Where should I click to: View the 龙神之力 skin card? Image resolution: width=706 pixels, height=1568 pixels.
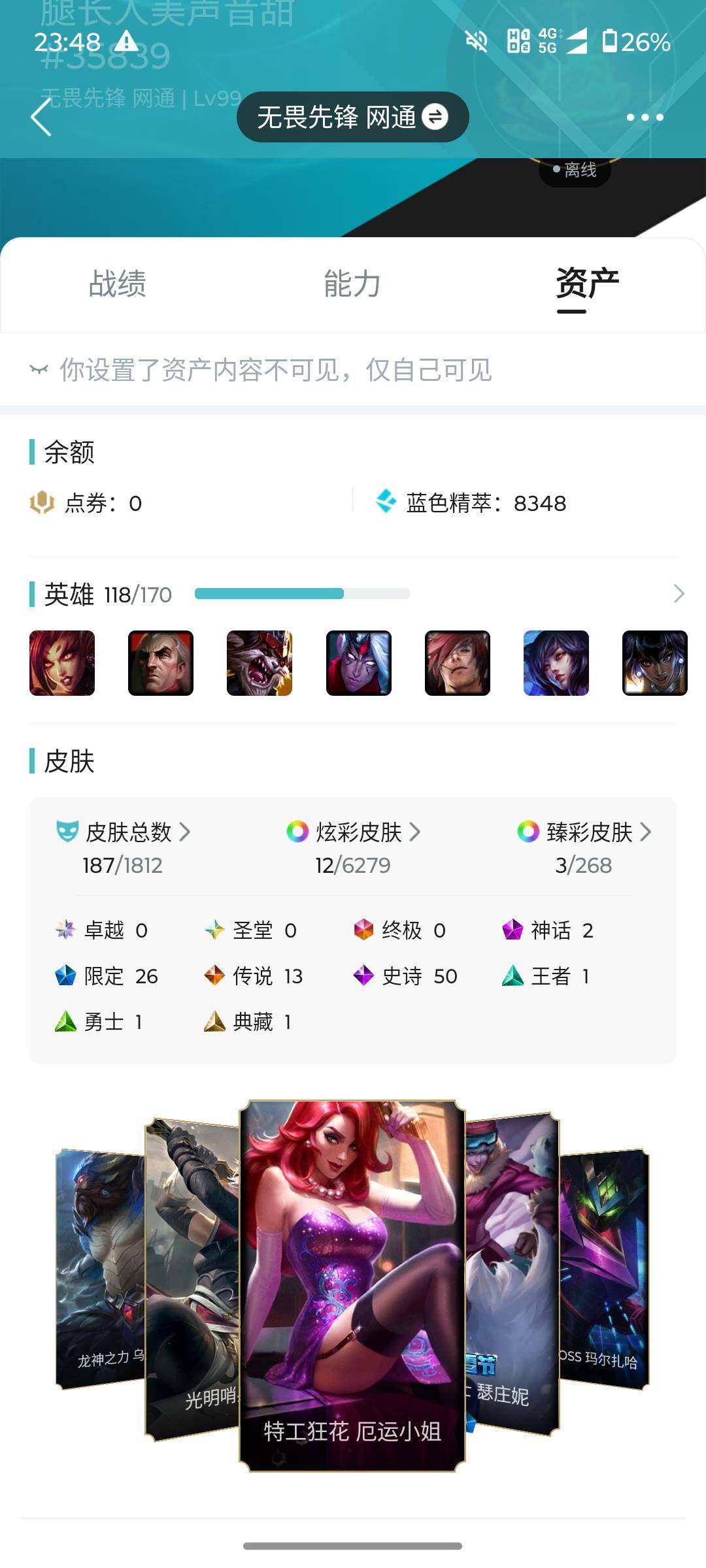tap(100, 1269)
